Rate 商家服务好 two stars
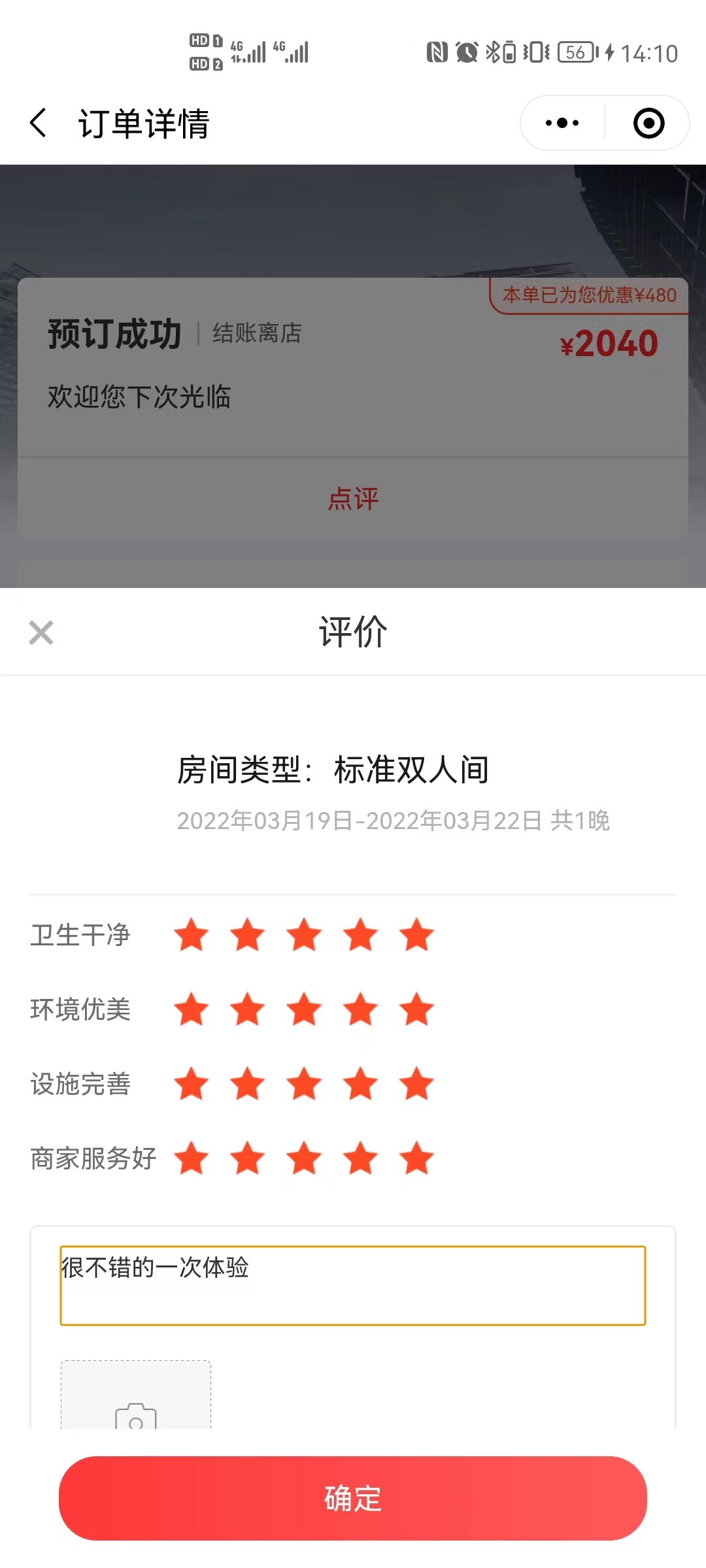The width and height of the screenshot is (706, 1568). click(x=248, y=1158)
